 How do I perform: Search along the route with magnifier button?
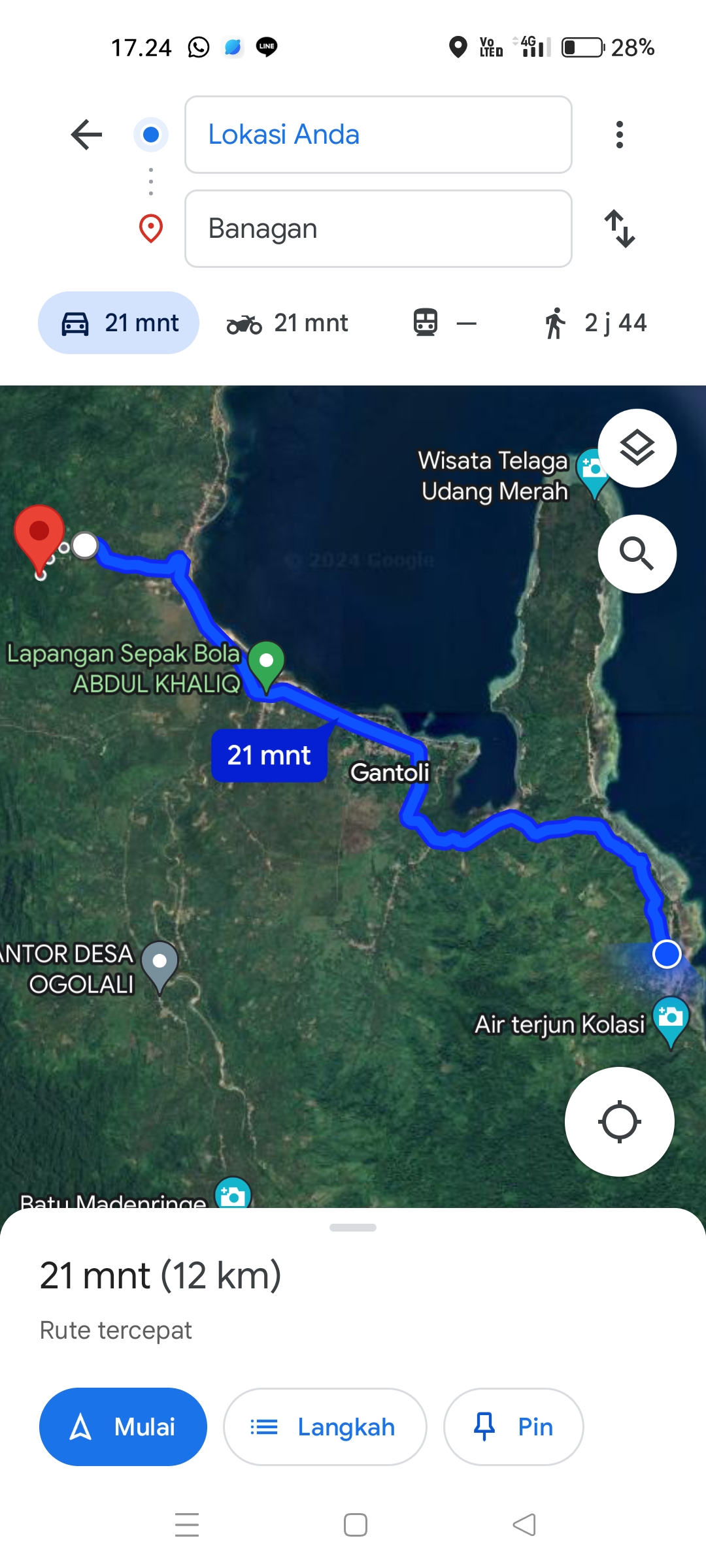point(637,554)
